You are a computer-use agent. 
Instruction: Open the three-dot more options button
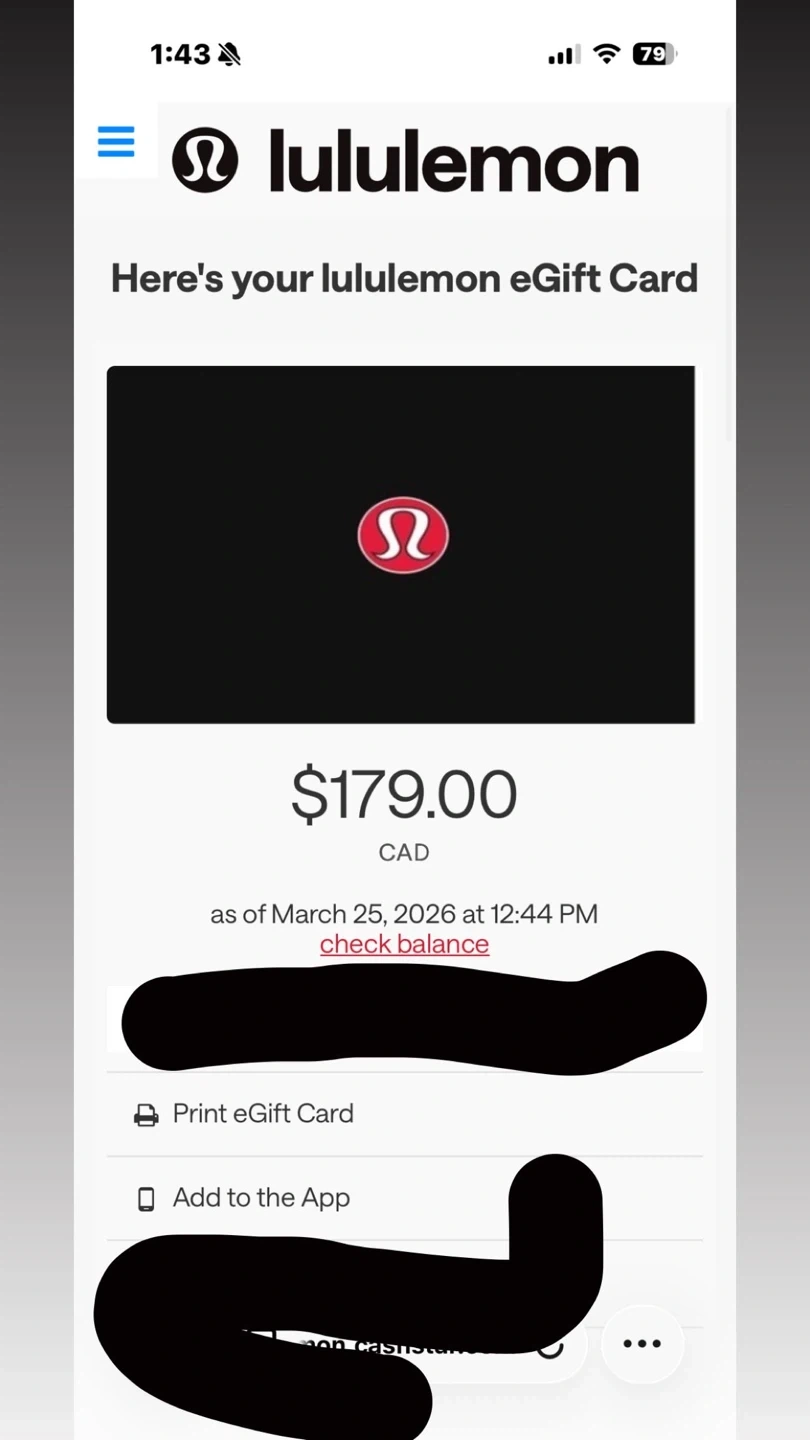pos(642,1343)
